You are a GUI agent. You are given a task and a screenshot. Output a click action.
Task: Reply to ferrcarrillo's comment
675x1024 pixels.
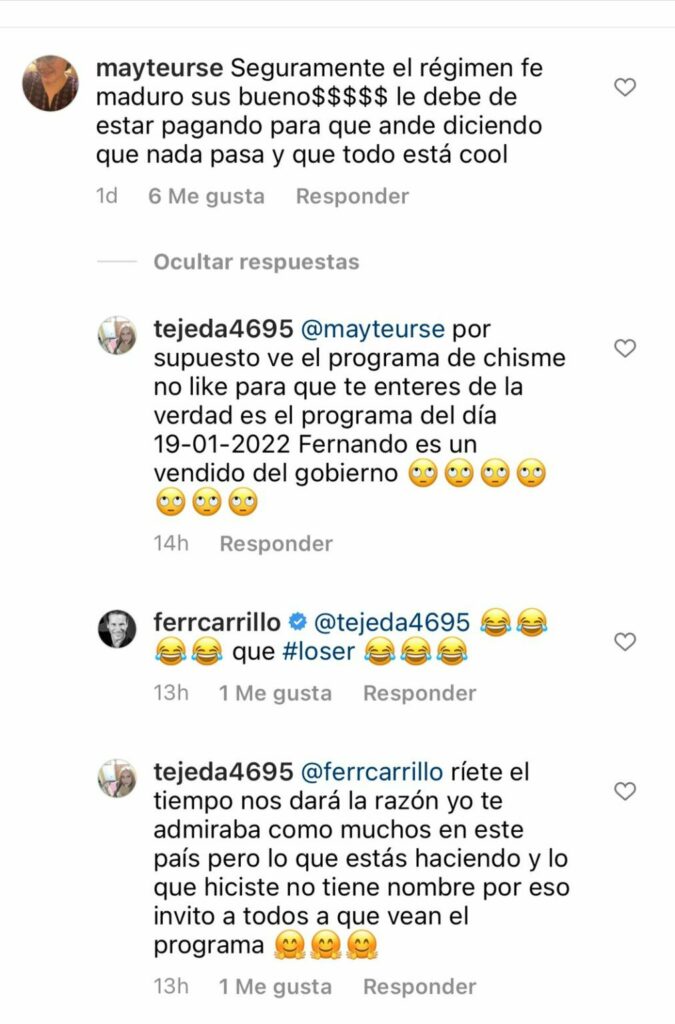click(419, 693)
